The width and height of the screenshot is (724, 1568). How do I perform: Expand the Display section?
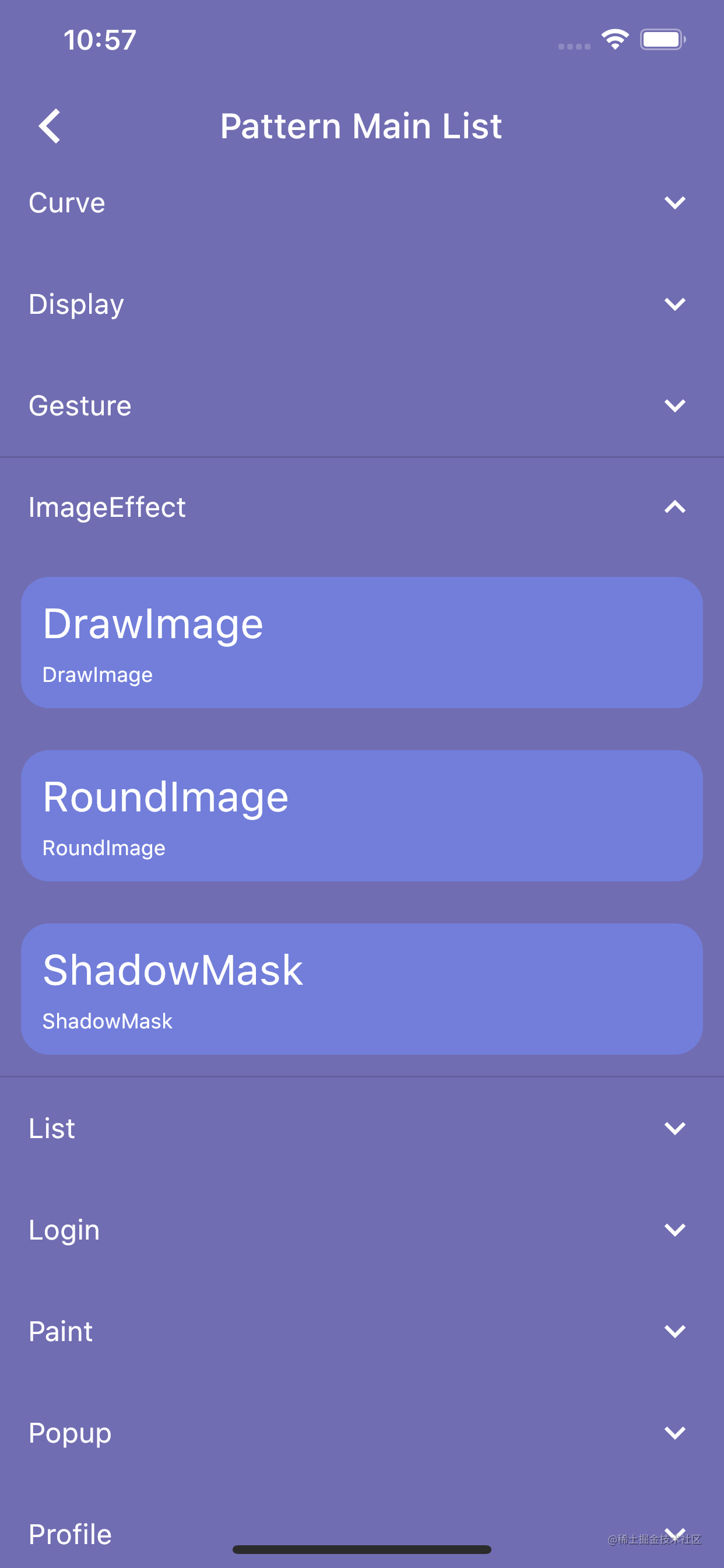(362, 304)
